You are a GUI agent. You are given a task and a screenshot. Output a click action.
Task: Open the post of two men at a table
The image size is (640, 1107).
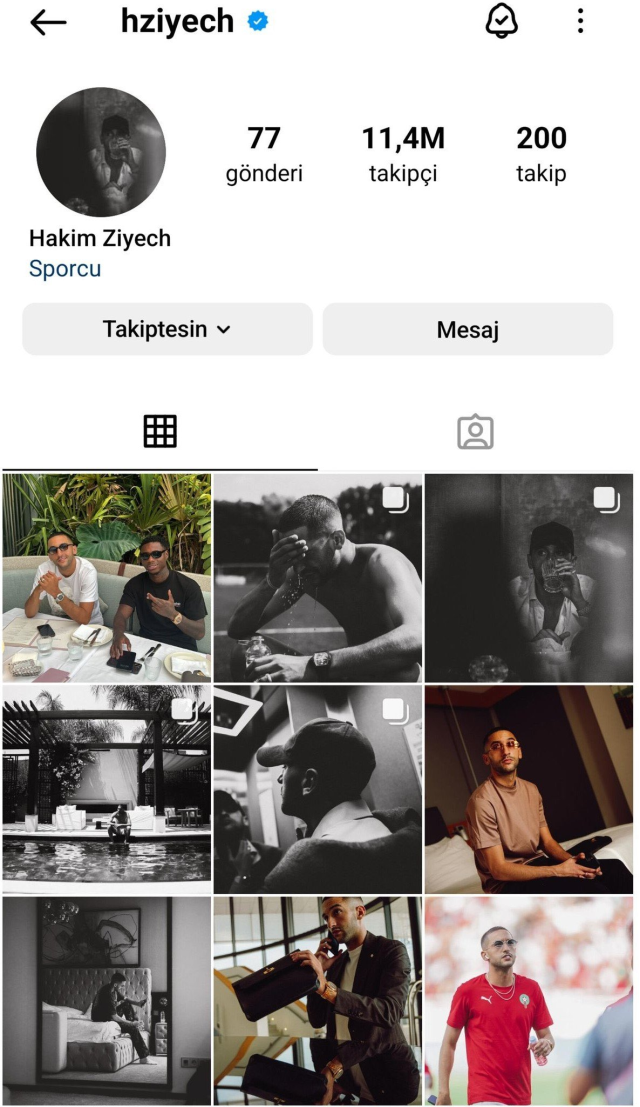coord(107,578)
